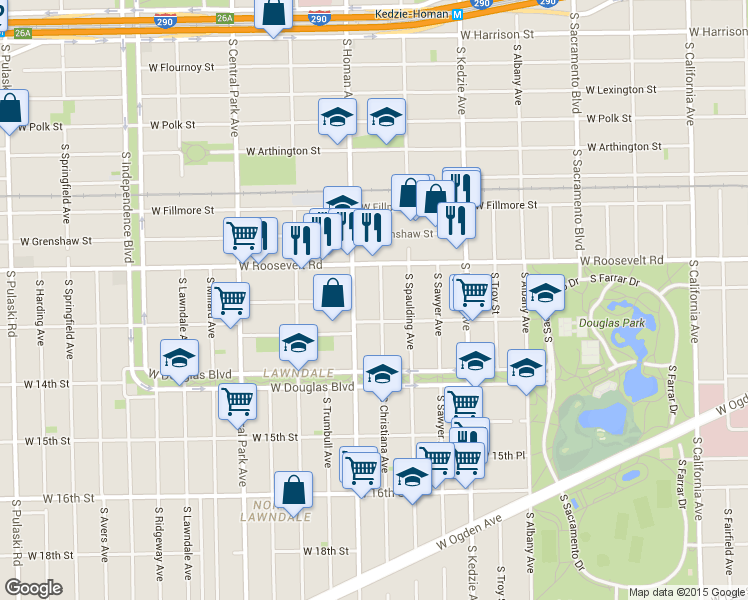This screenshot has height=600, width=748.
Task: Select the shopping bag marker on the I-290 highway
Action: tap(273, 15)
